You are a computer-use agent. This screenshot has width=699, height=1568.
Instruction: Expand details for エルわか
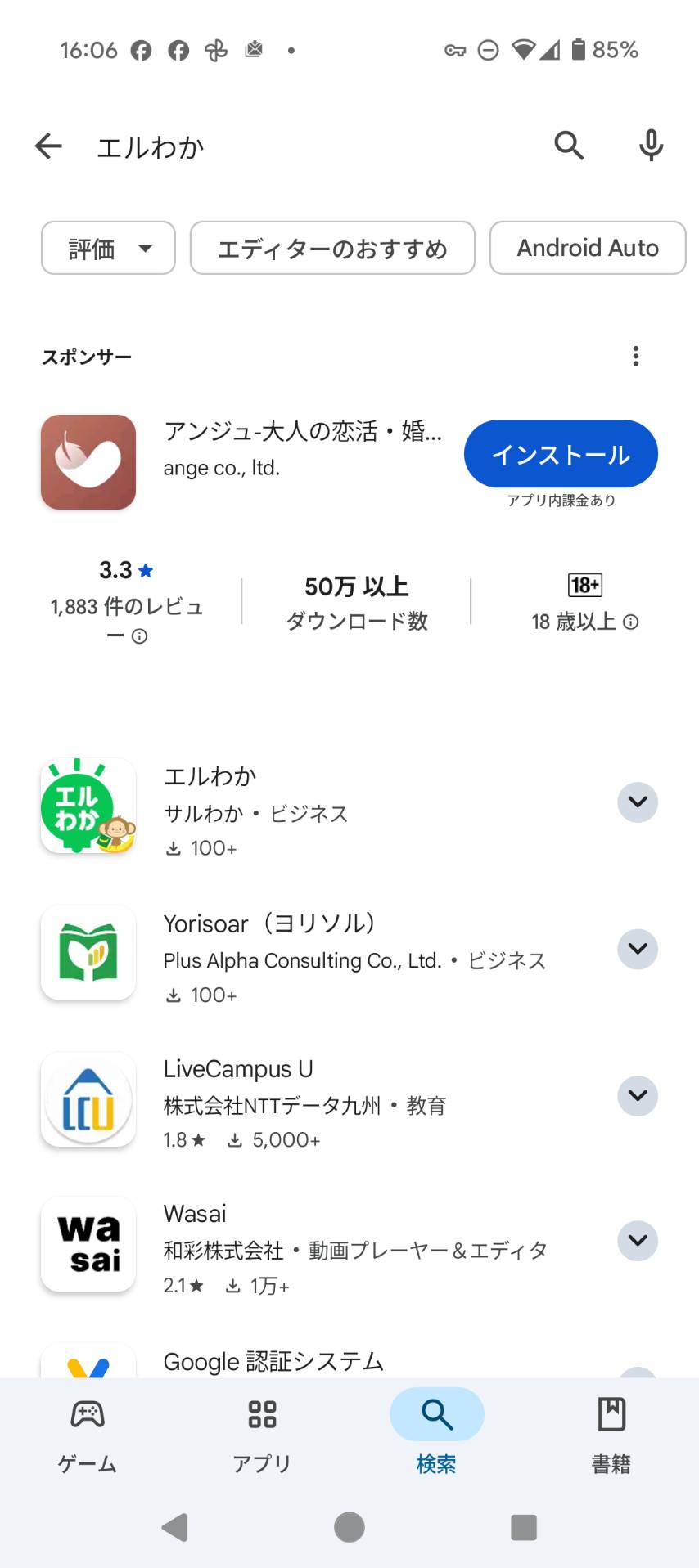point(638,802)
